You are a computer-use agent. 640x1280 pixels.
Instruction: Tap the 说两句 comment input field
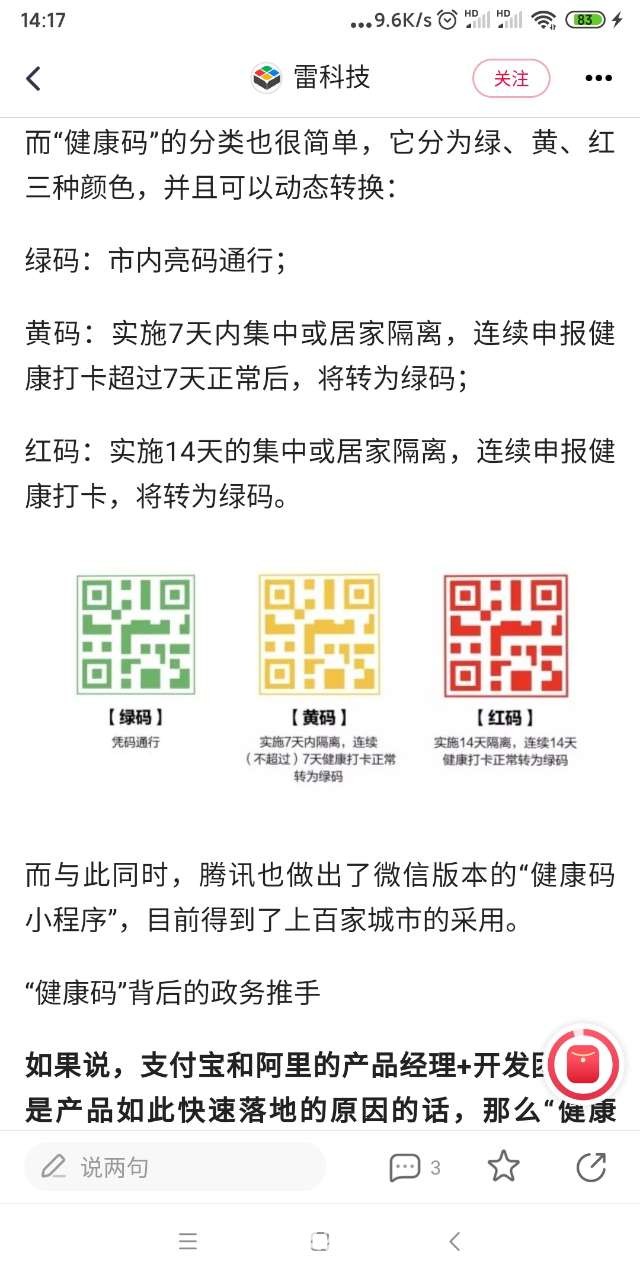tap(175, 1166)
